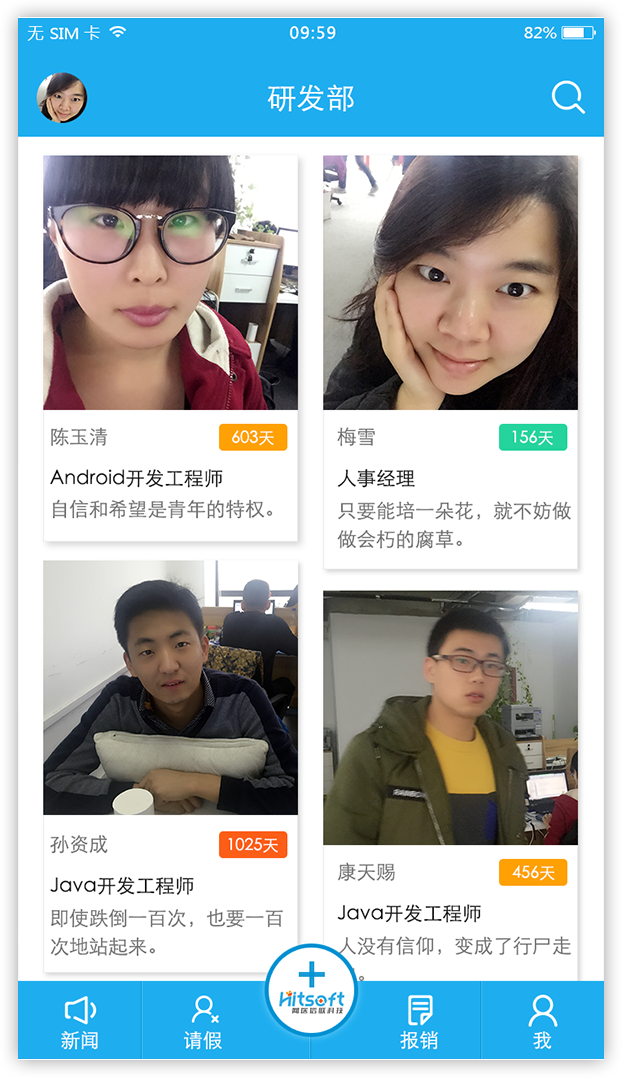Open 陈玉清's employee card
623x1079 pixels.
[x=170, y=347]
